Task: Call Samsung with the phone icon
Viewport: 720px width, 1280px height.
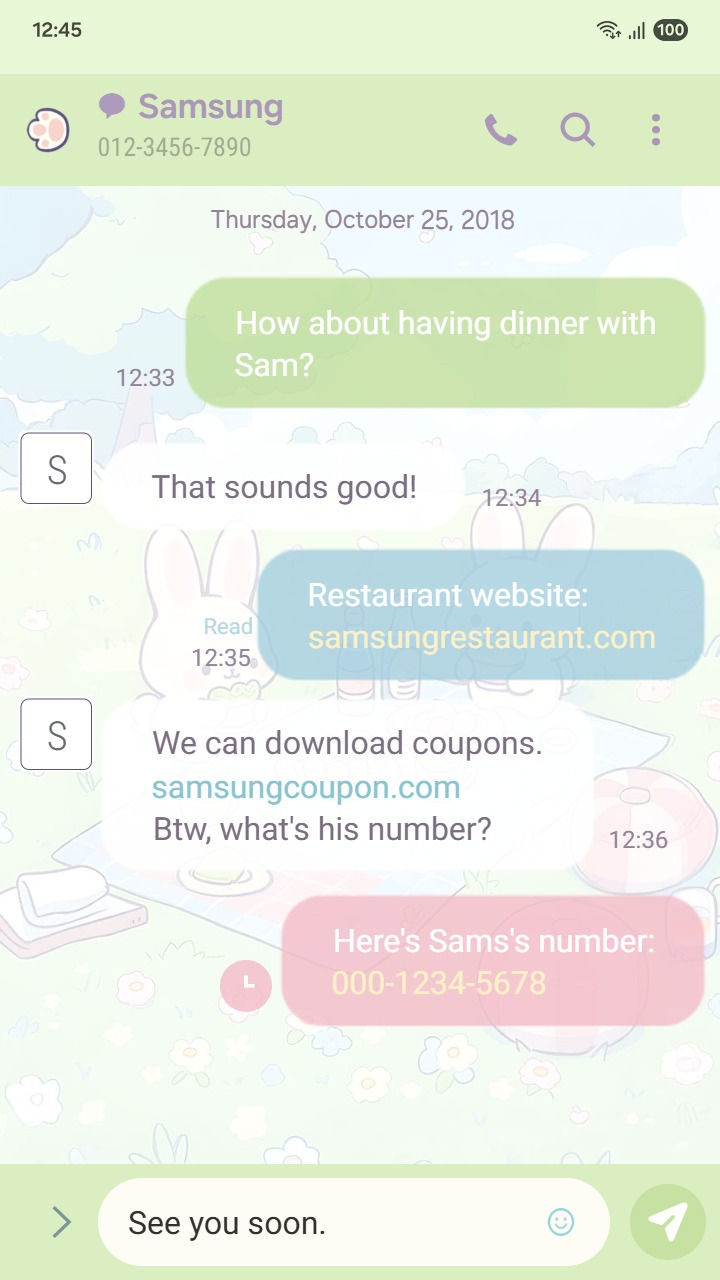Action: [x=500, y=130]
